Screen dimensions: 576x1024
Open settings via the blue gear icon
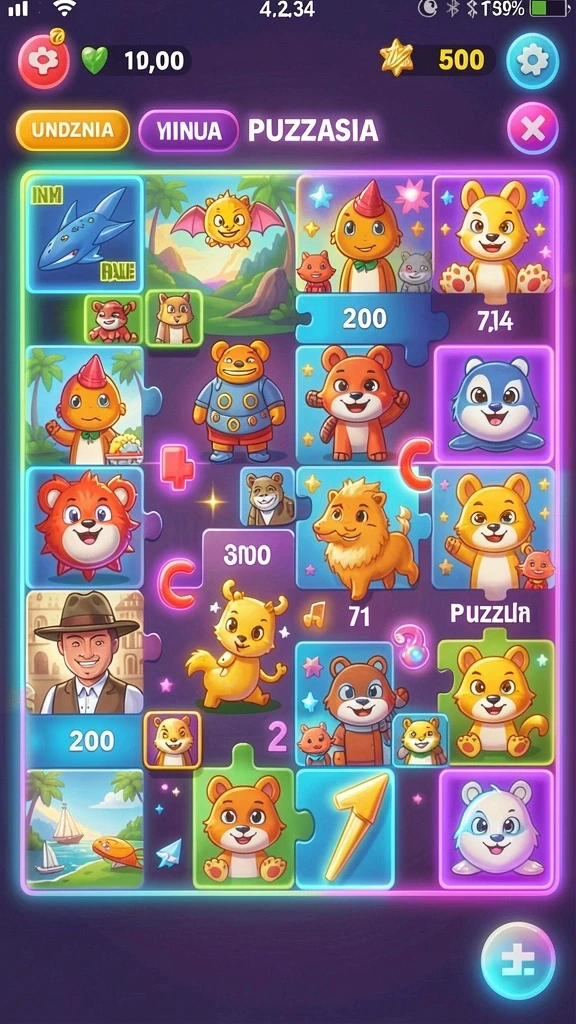point(533,61)
